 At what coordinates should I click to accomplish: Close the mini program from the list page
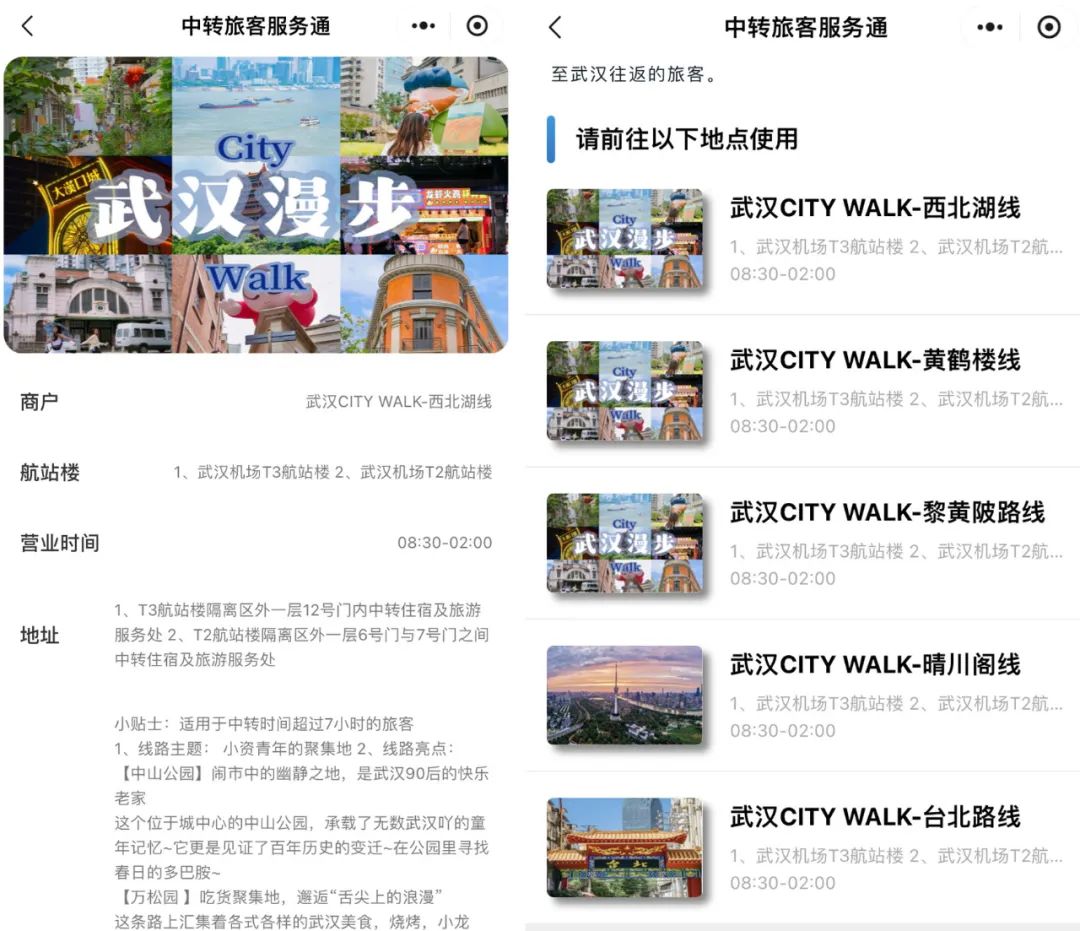pyautogui.click(x=1048, y=27)
